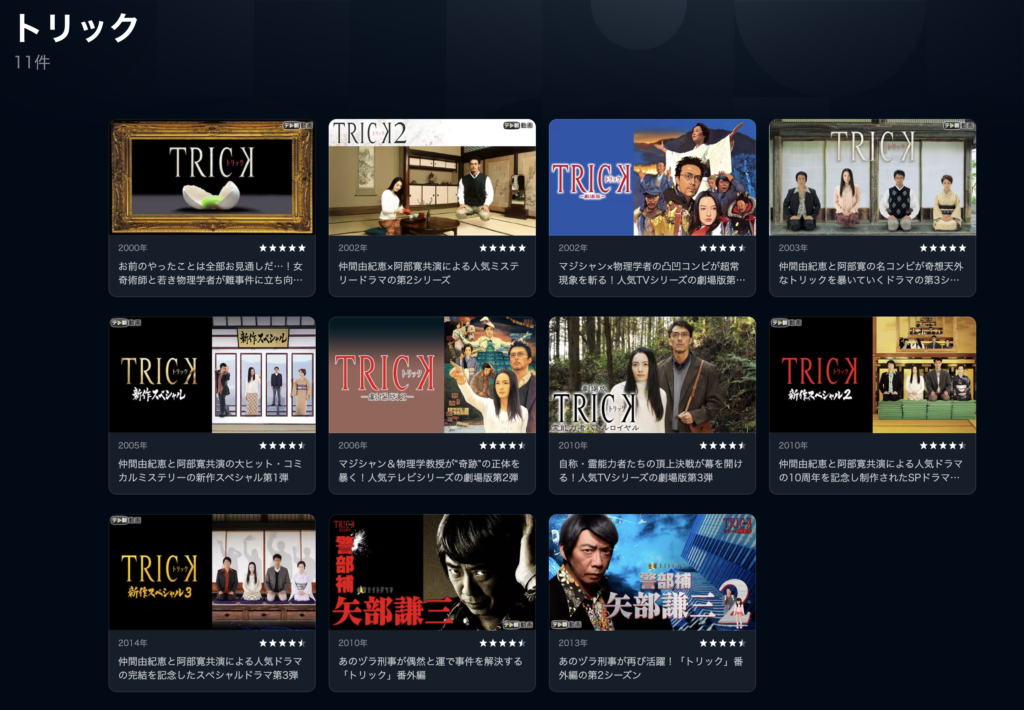Viewport: 1024px width, 710px height.
Task: Open the TRICK2 2002 drama series card
Action: point(432,178)
